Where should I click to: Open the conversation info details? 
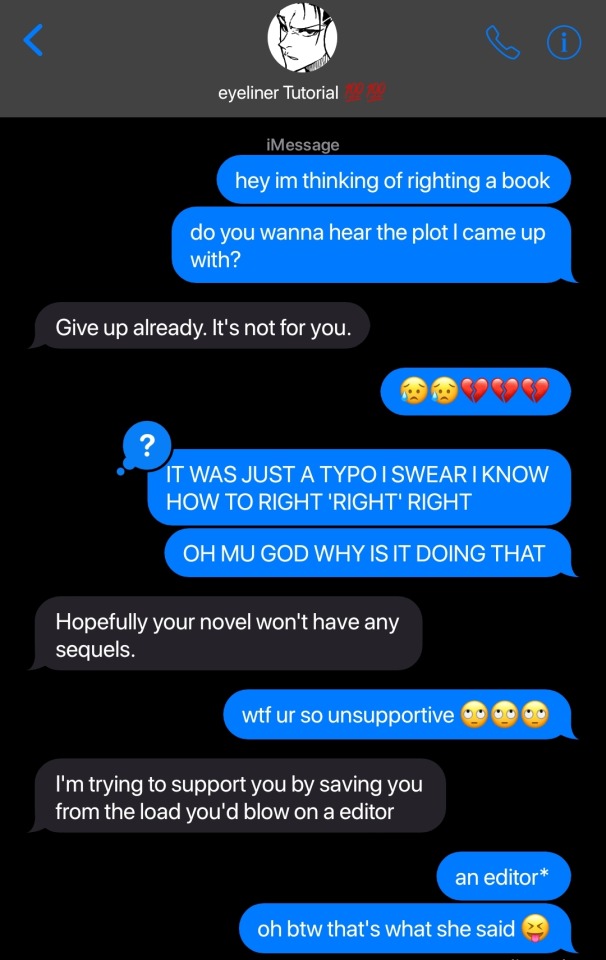pos(563,41)
